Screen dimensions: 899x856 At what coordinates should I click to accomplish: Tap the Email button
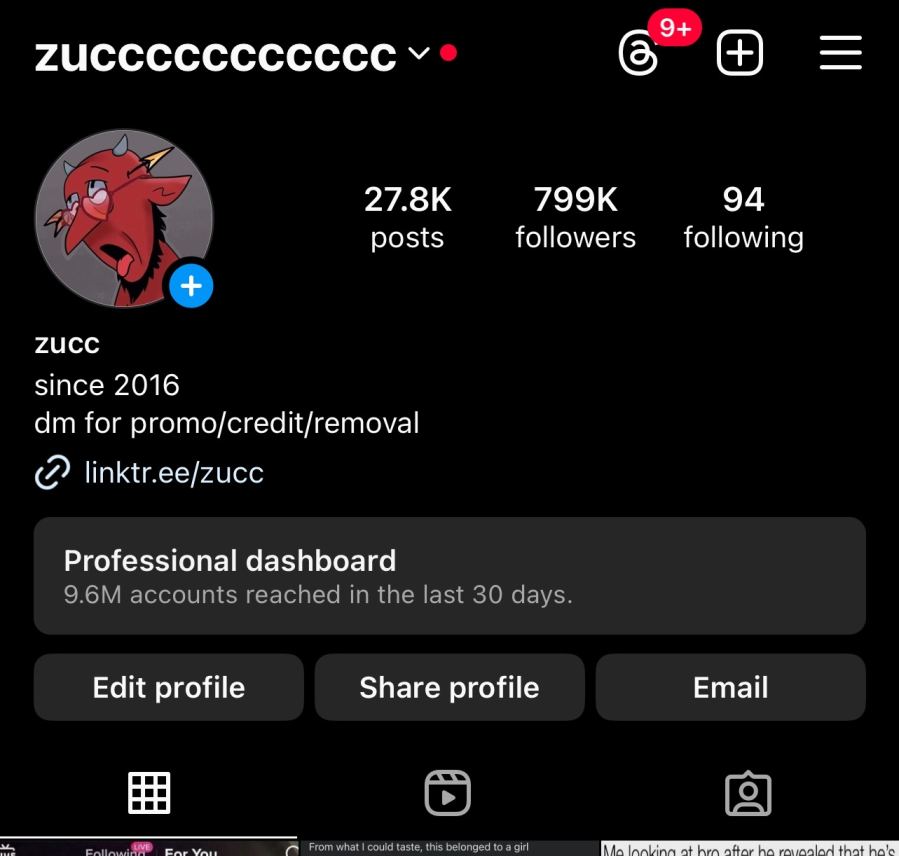click(730, 688)
